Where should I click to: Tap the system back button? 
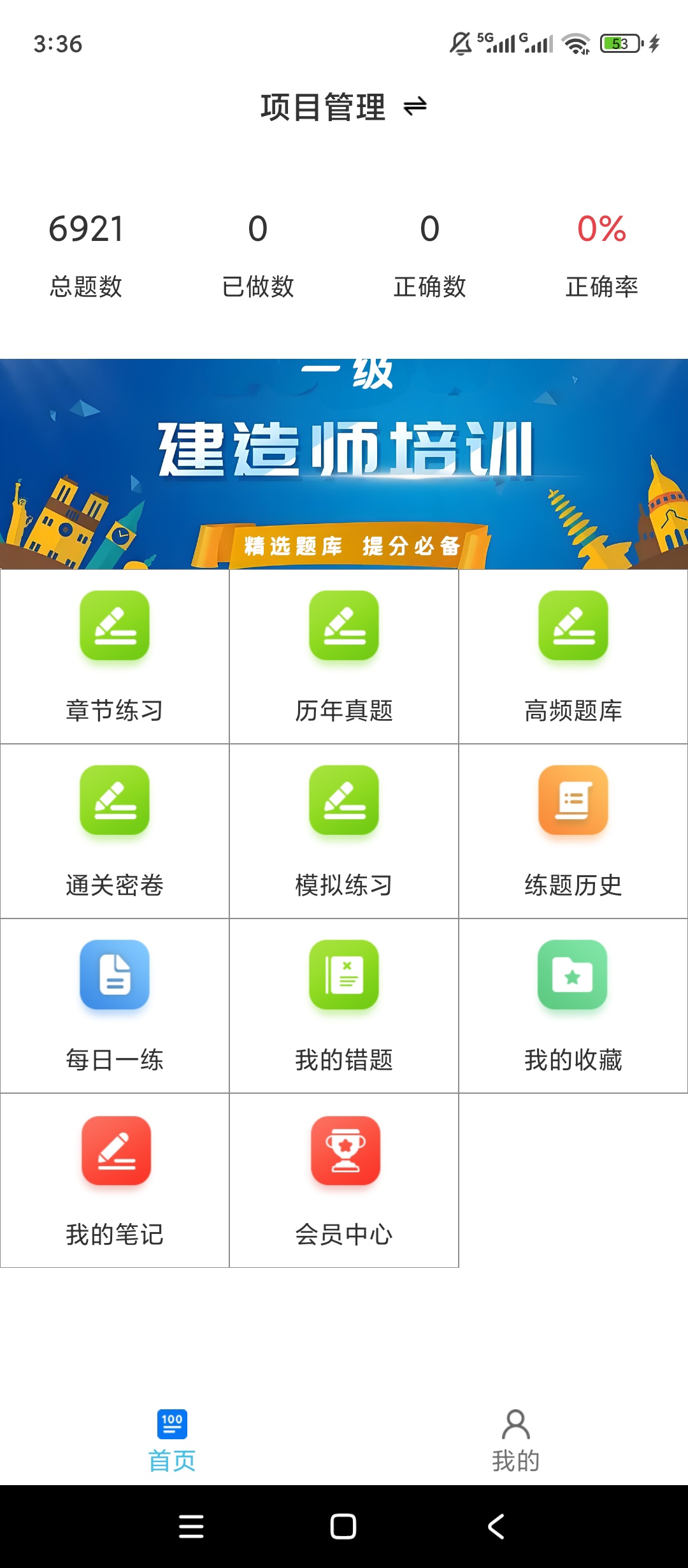pyautogui.click(x=496, y=1527)
